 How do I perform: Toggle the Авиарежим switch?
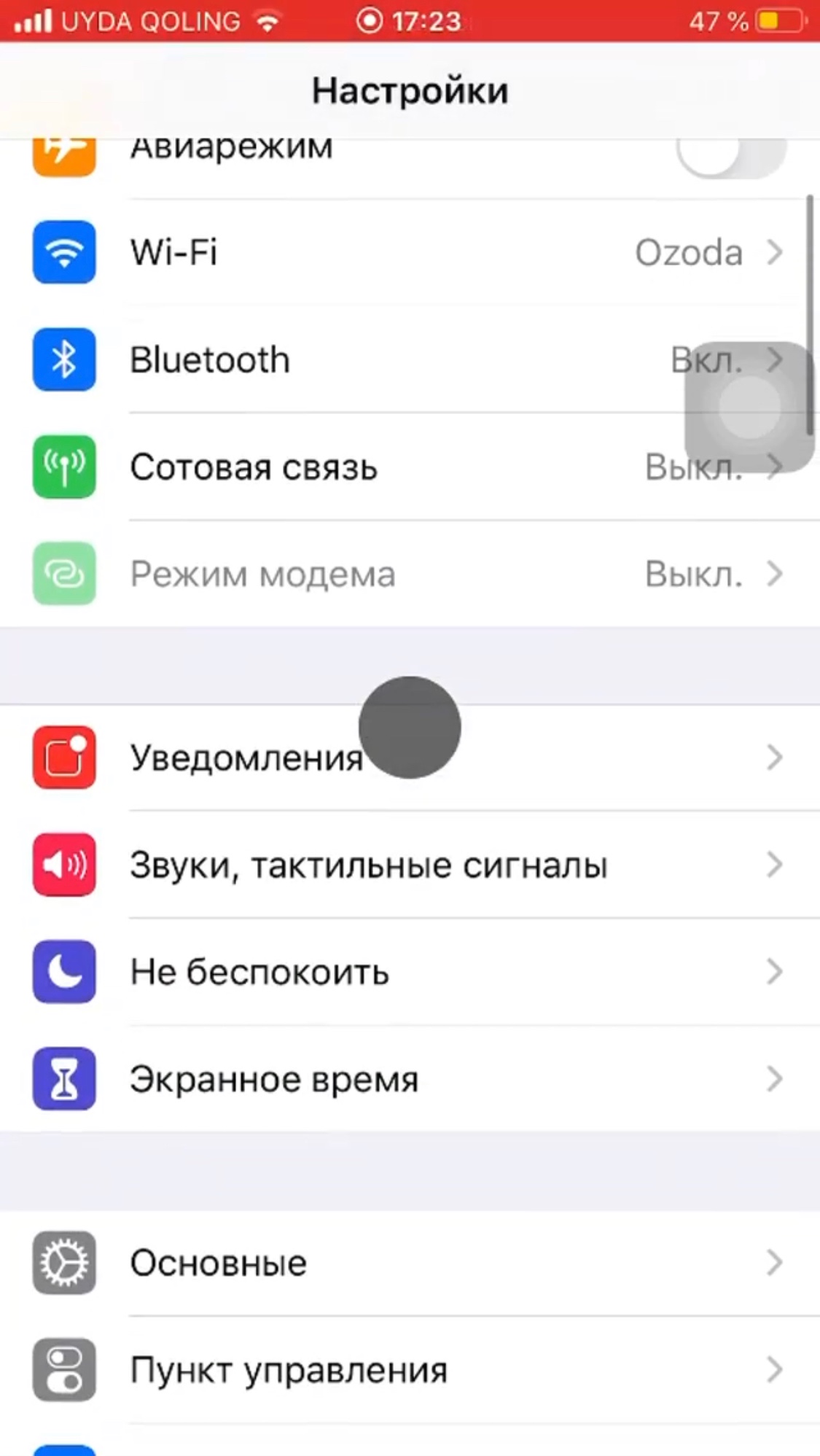pyautogui.click(x=731, y=154)
